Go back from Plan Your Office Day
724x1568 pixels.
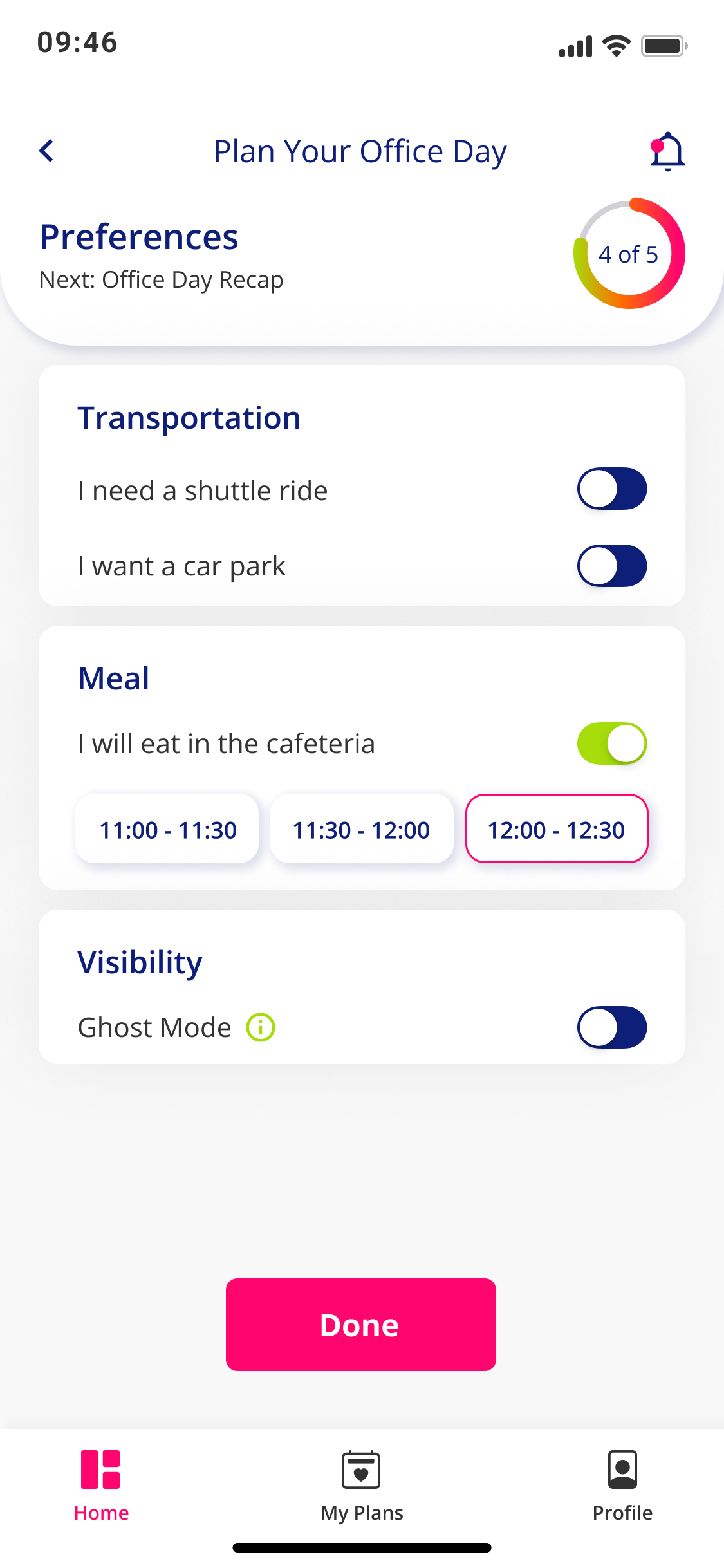(x=46, y=151)
